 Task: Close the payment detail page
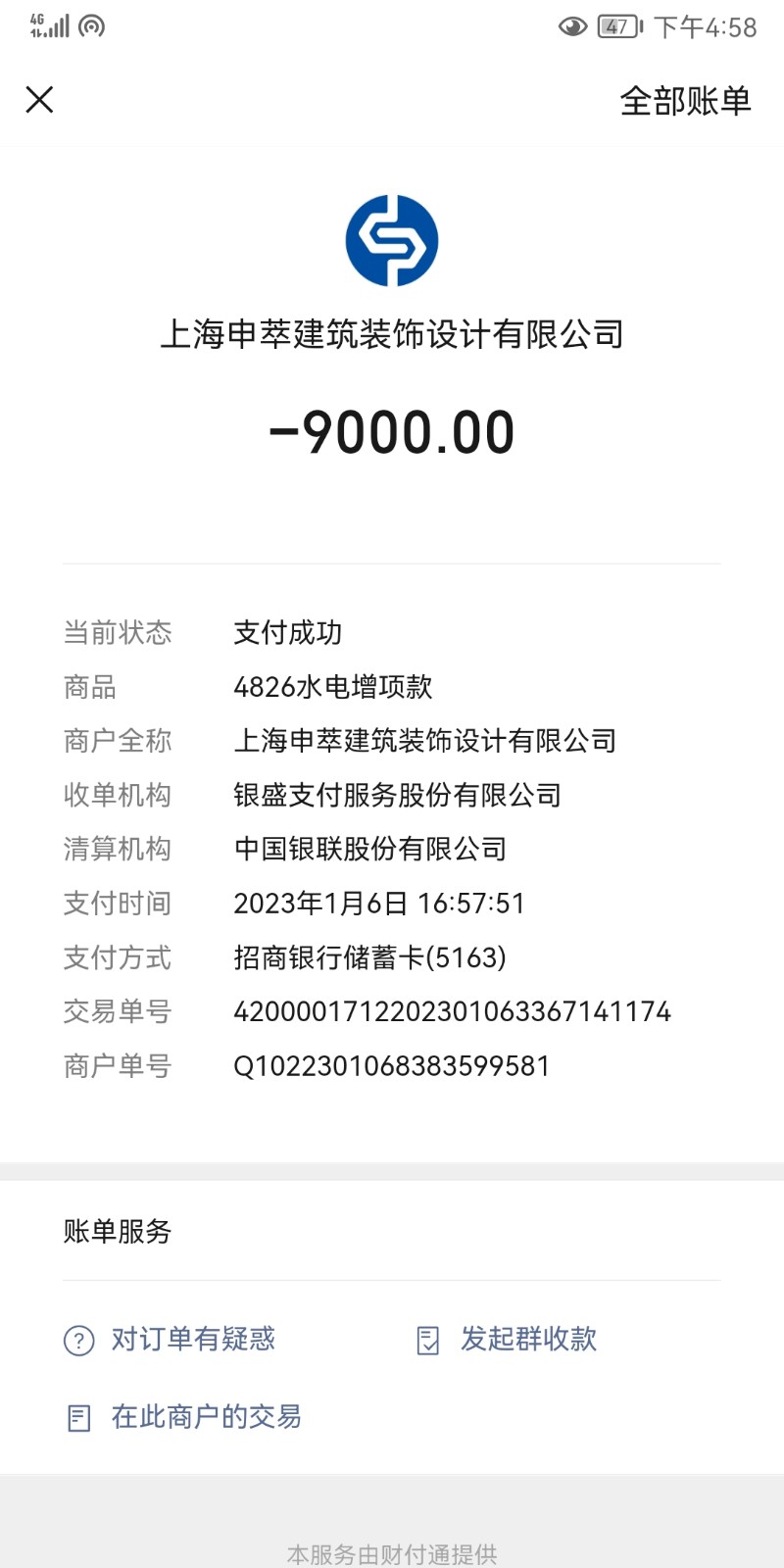point(39,99)
